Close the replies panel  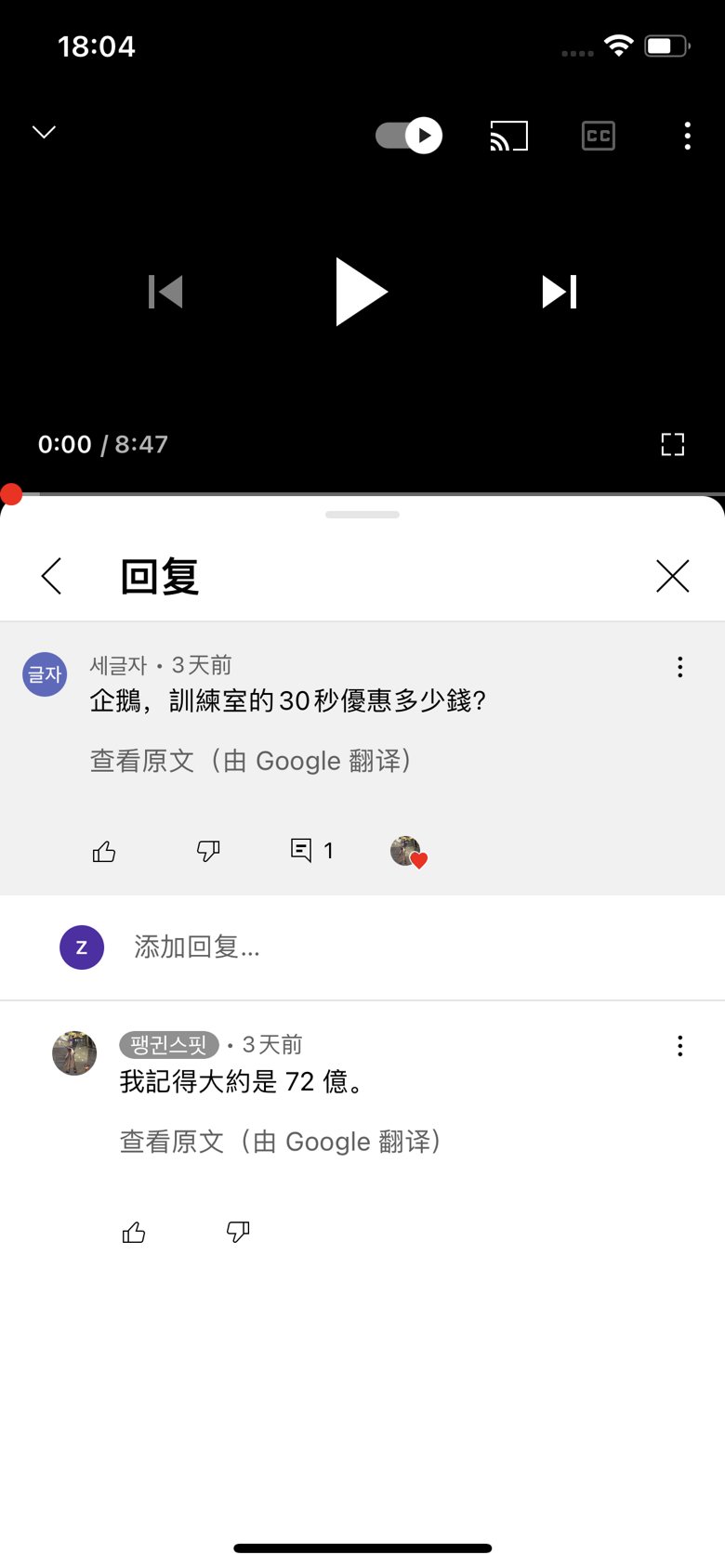tap(672, 576)
